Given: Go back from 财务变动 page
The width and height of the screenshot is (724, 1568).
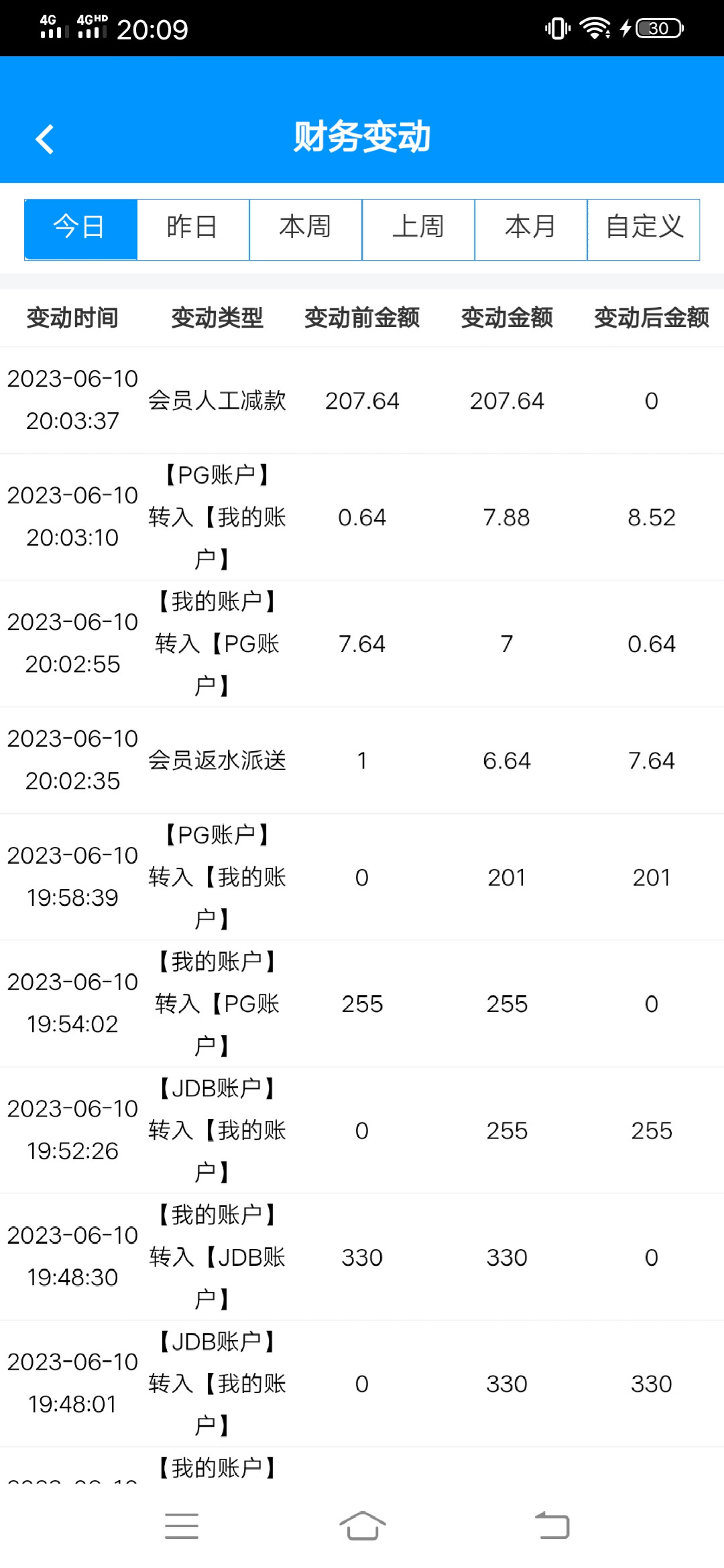Looking at the screenshot, I should (x=45, y=139).
